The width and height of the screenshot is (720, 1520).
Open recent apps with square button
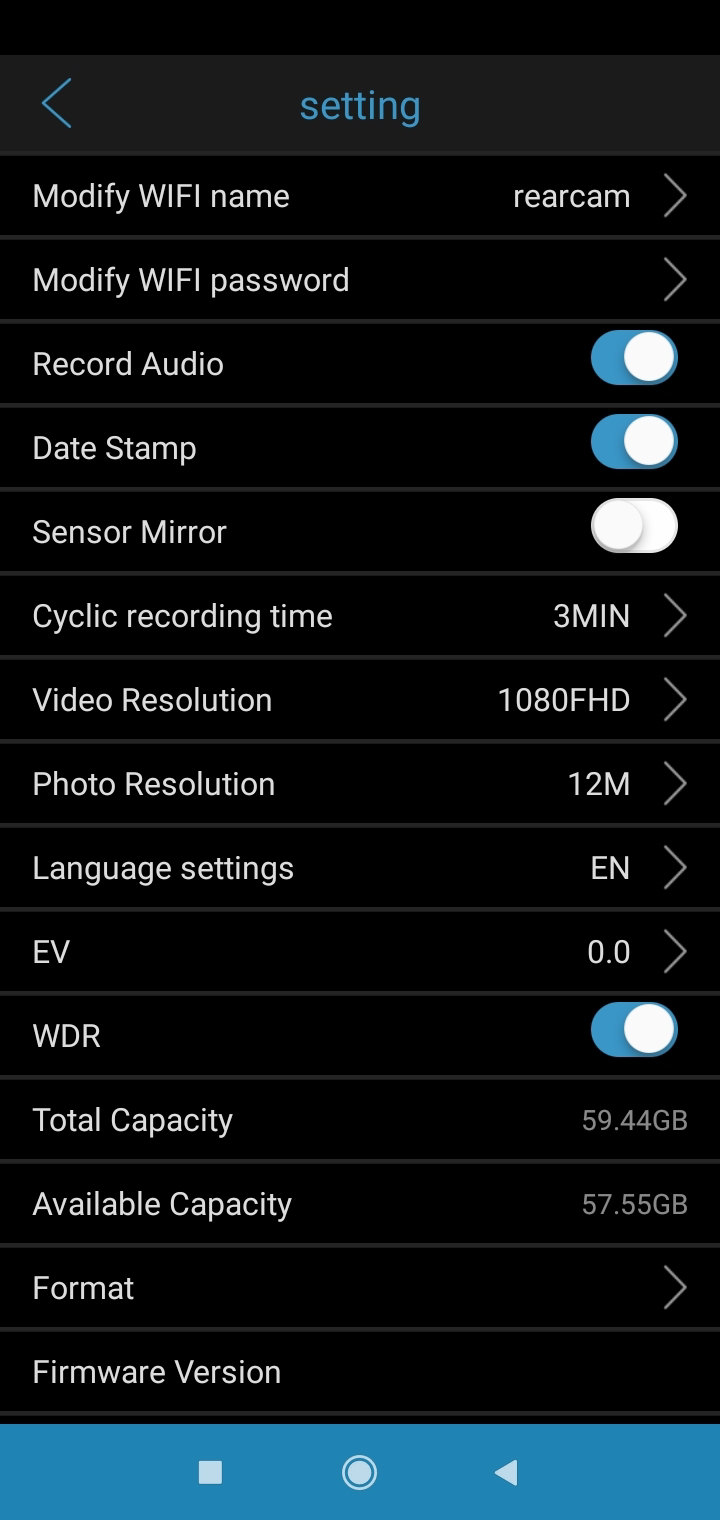pos(210,1472)
